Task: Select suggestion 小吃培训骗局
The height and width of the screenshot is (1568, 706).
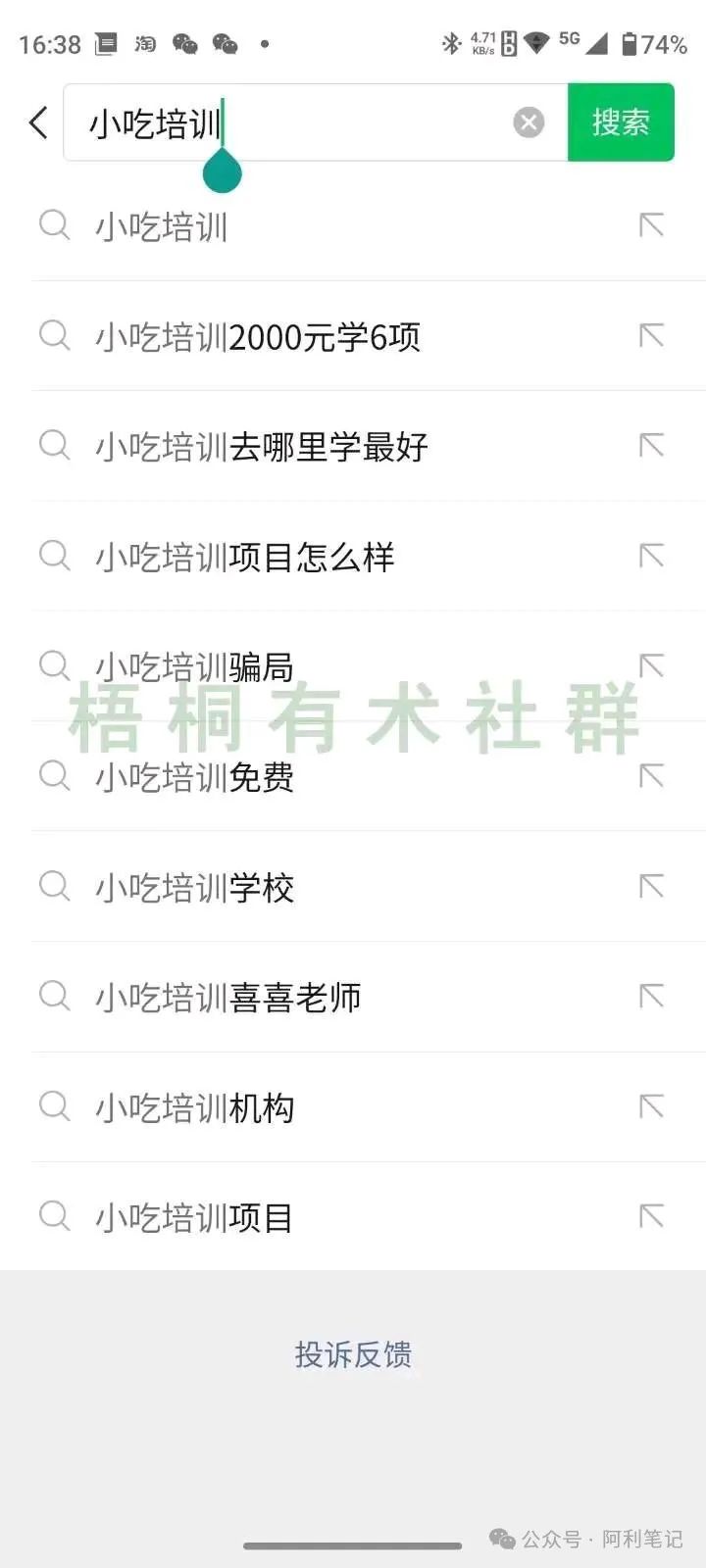Action: [197, 665]
